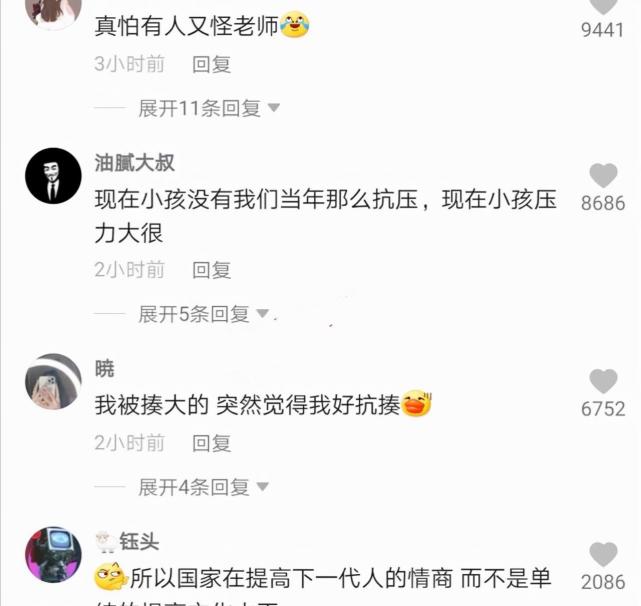Open the username 油腻大叔
This screenshot has width=641, height=606.
135,162
